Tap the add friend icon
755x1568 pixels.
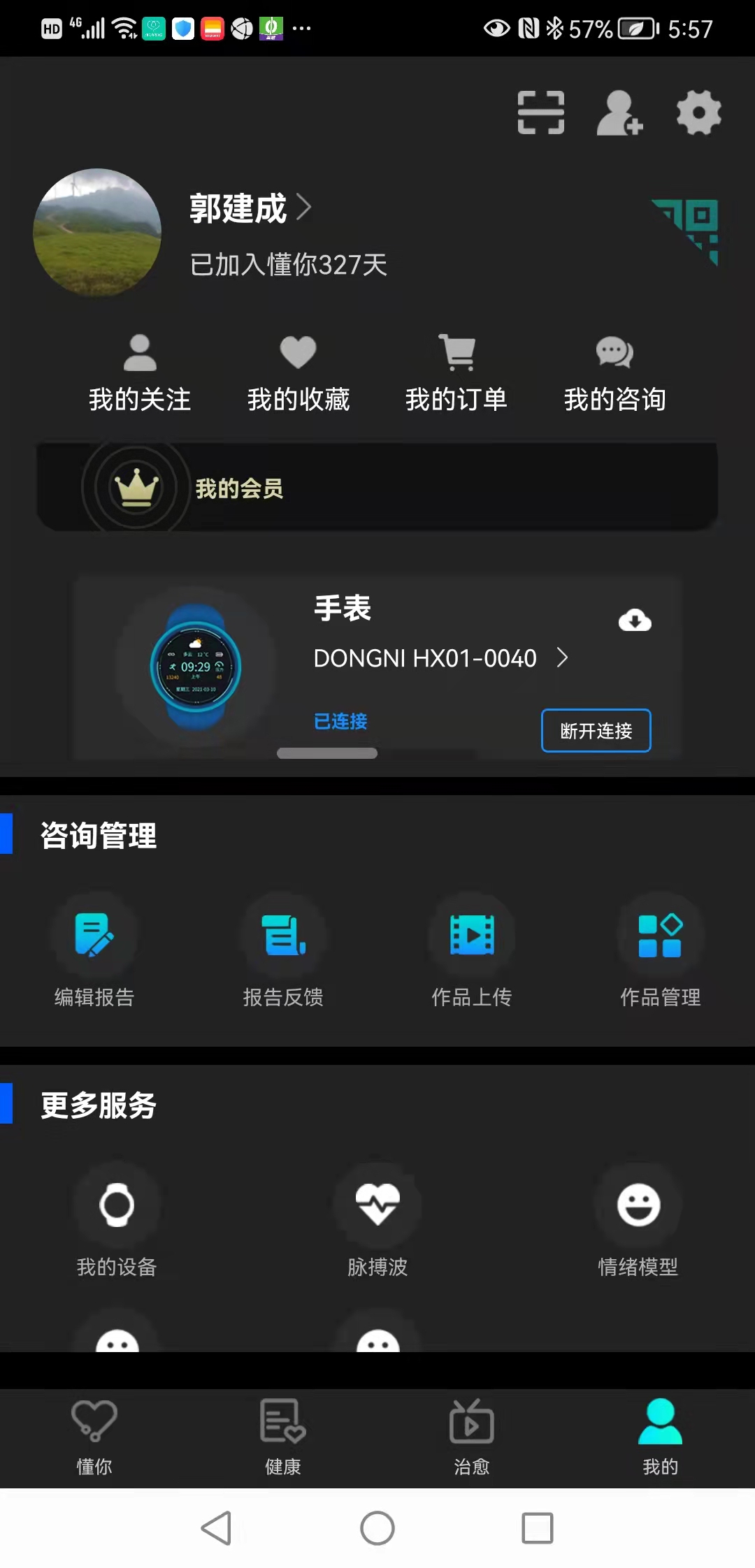[619, 112]
